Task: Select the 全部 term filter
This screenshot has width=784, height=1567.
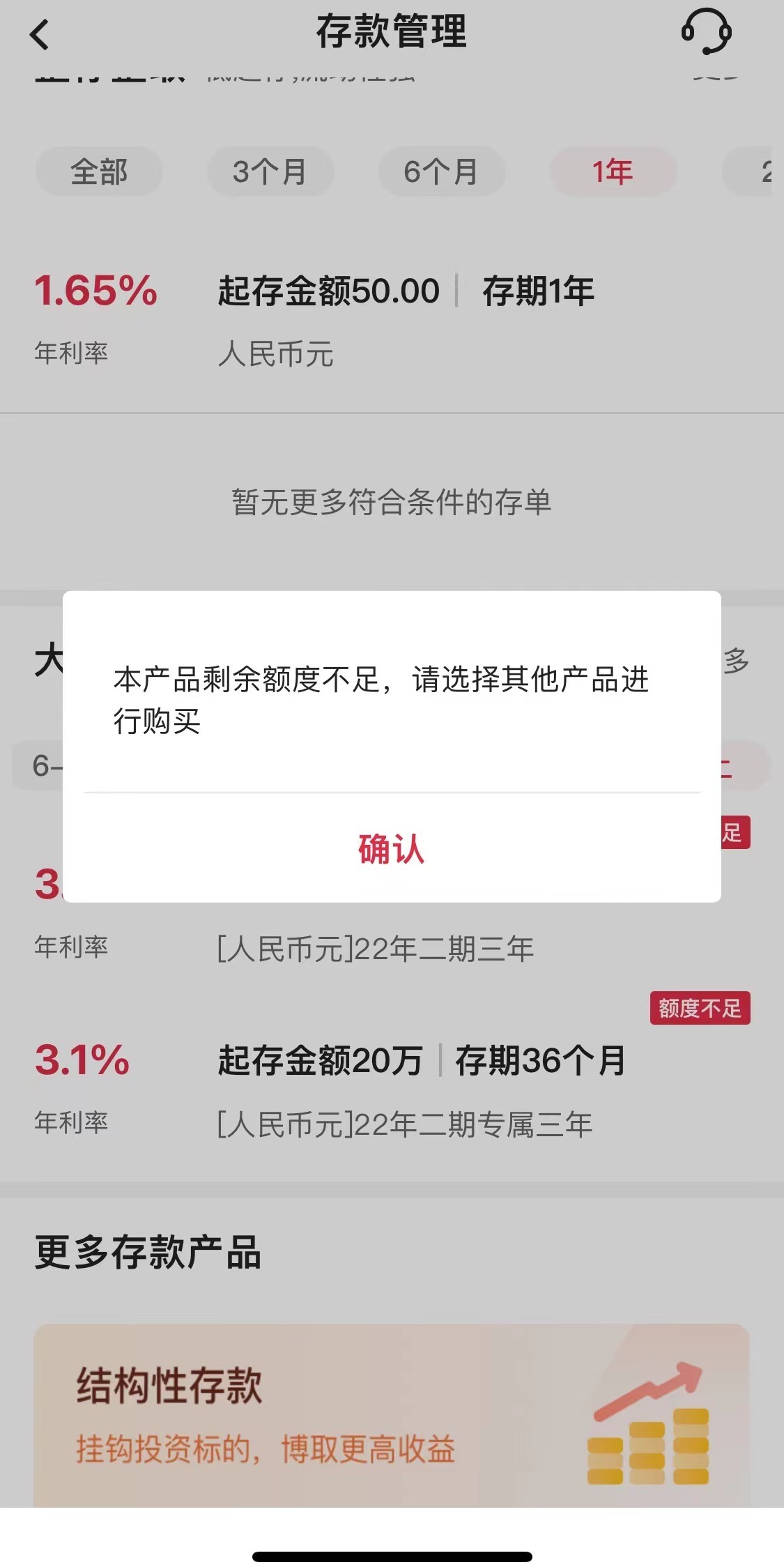Action: [x=99, y=171]
